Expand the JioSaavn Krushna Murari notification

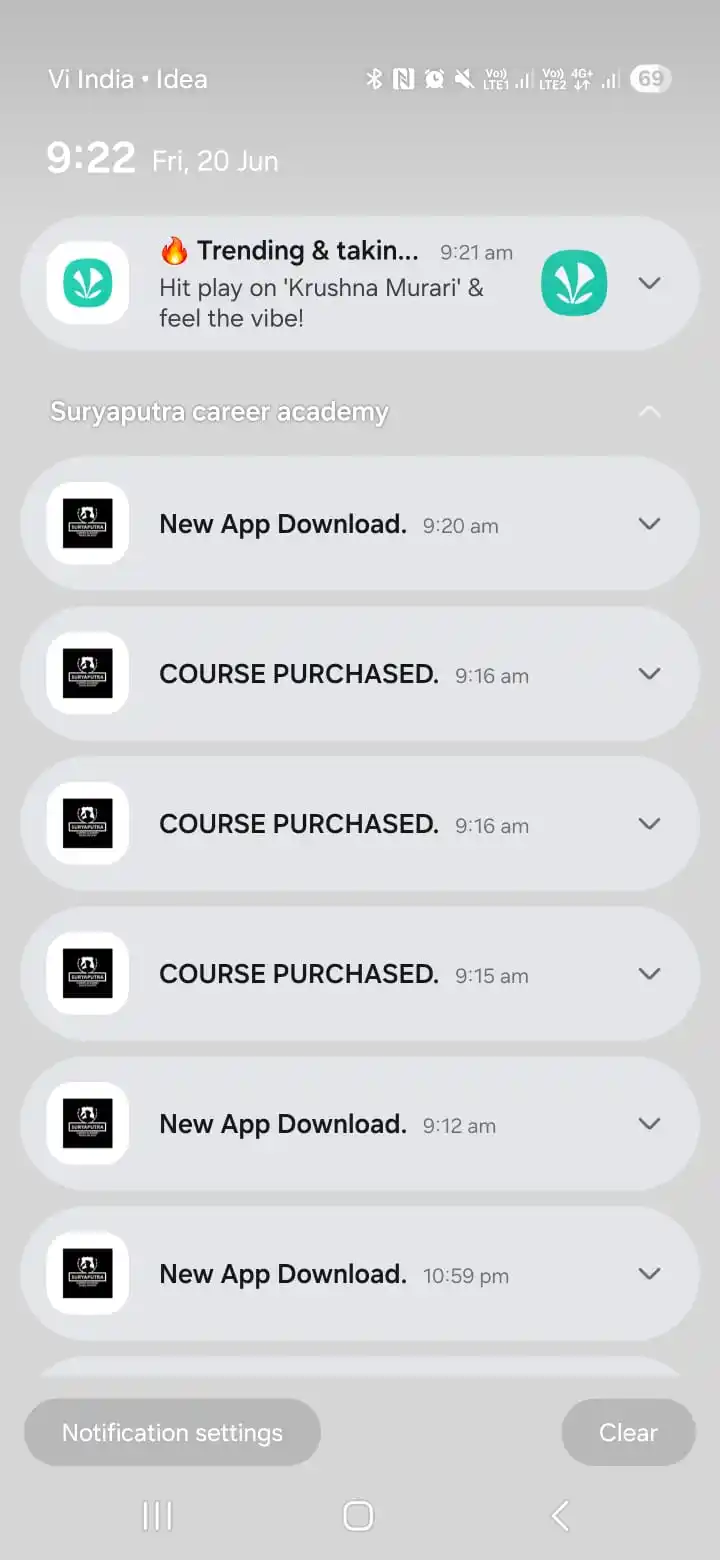pyautogui.click(x=649, y=283)
